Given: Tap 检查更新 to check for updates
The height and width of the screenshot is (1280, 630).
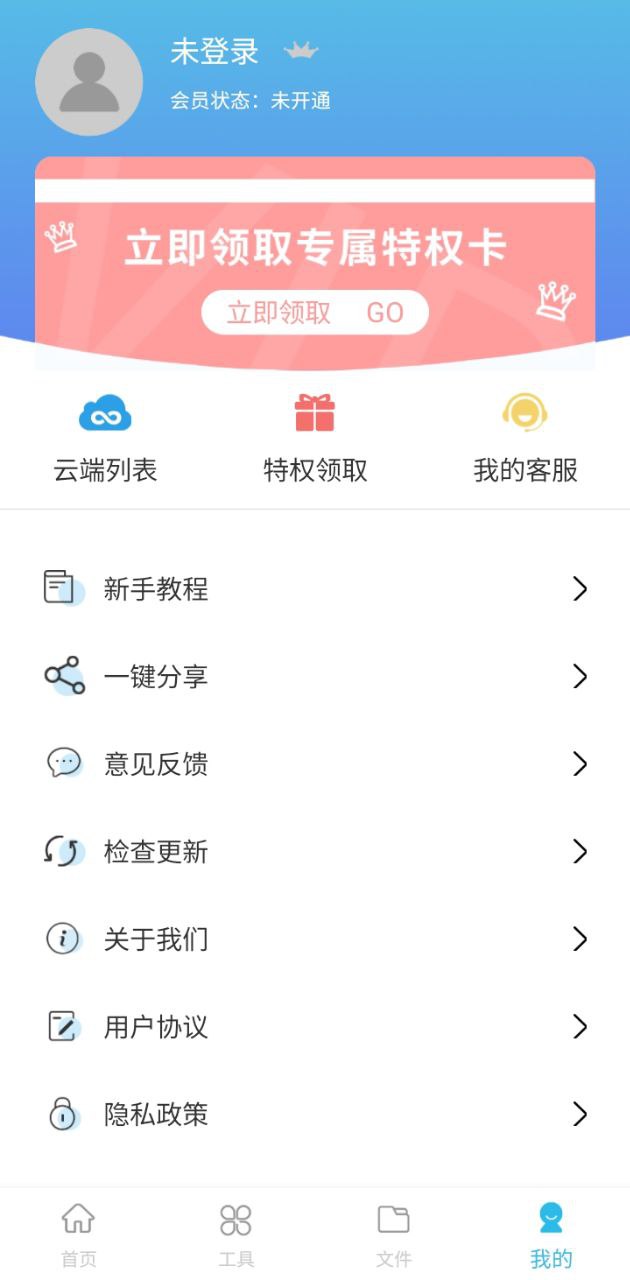Looking at the screenshot, I should point(315,852).
